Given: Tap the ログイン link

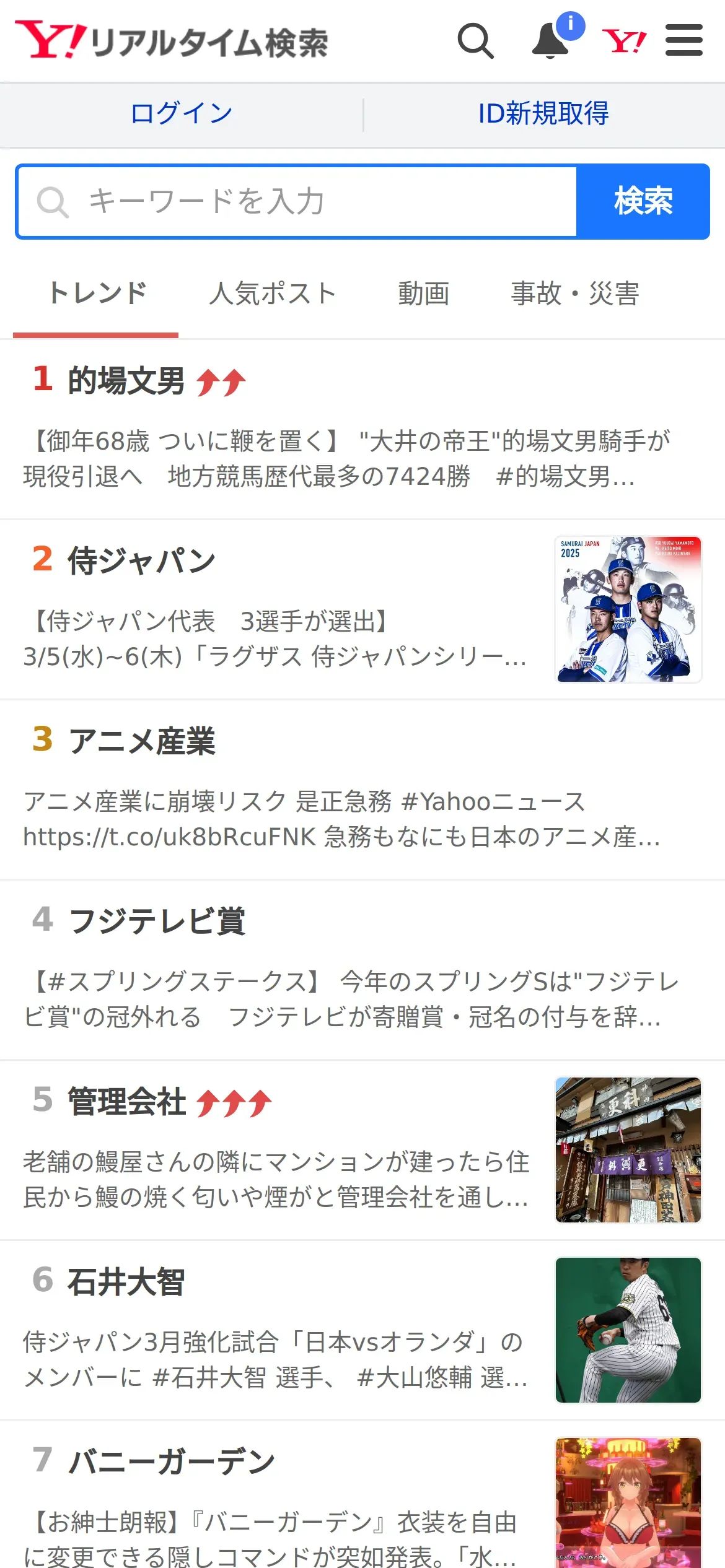Looking at the screenshot, I should click(x=182, y=113).
